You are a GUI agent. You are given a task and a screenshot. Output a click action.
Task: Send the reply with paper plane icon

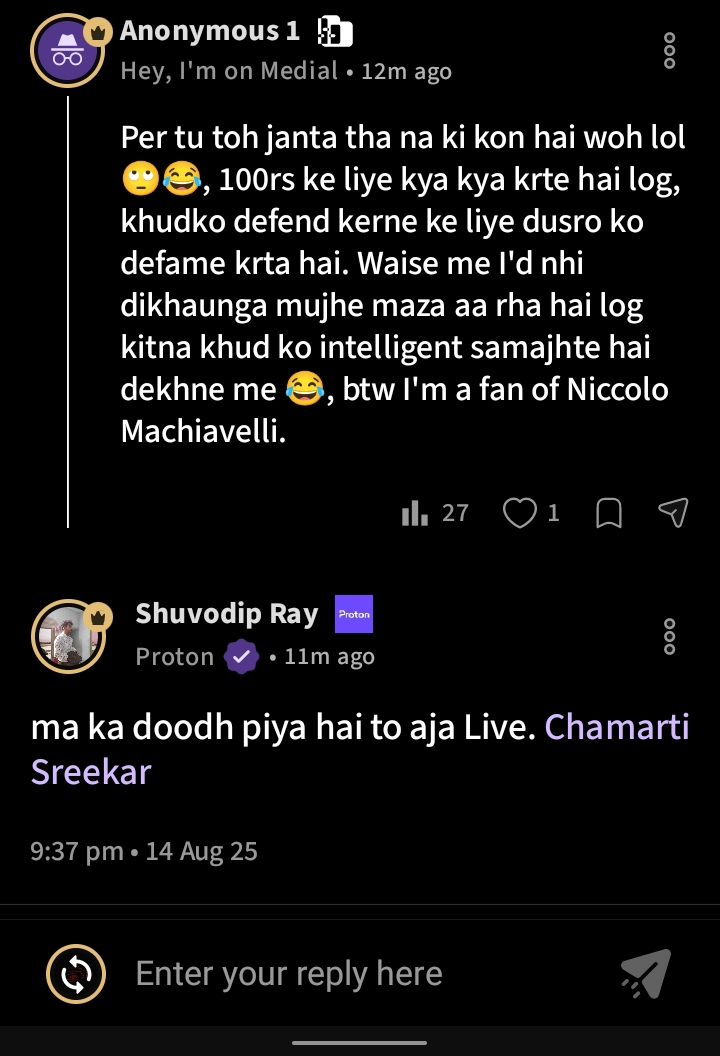click(645, 974)
